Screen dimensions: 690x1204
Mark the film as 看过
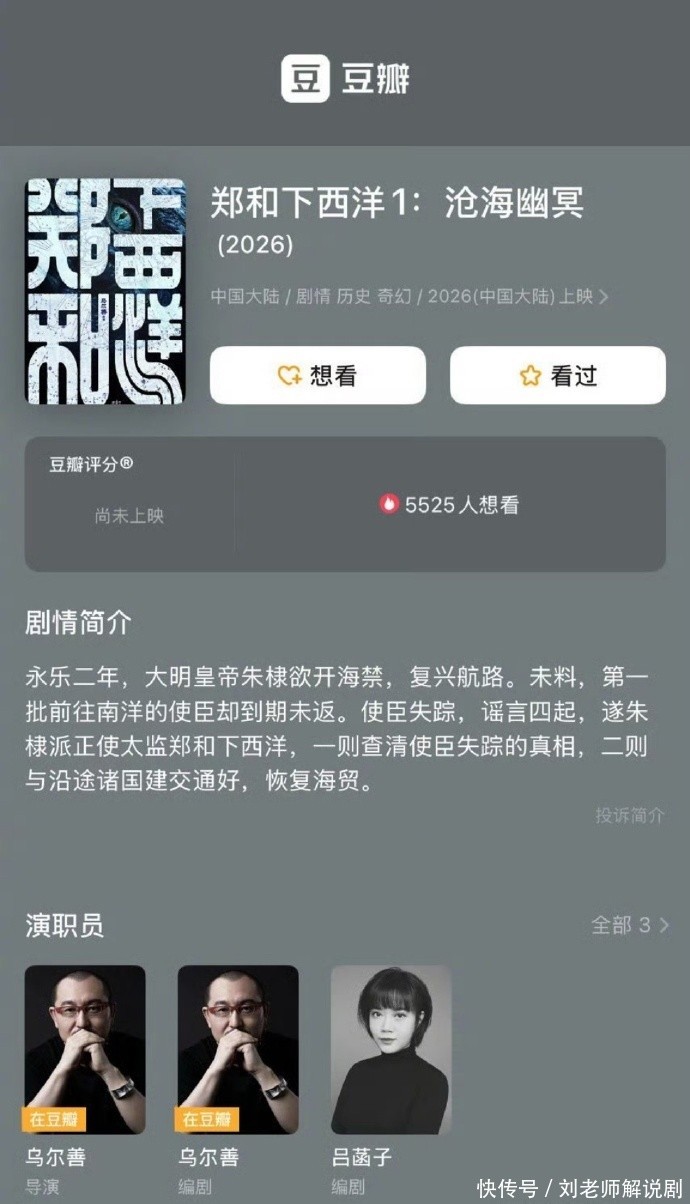coord(557,375)
